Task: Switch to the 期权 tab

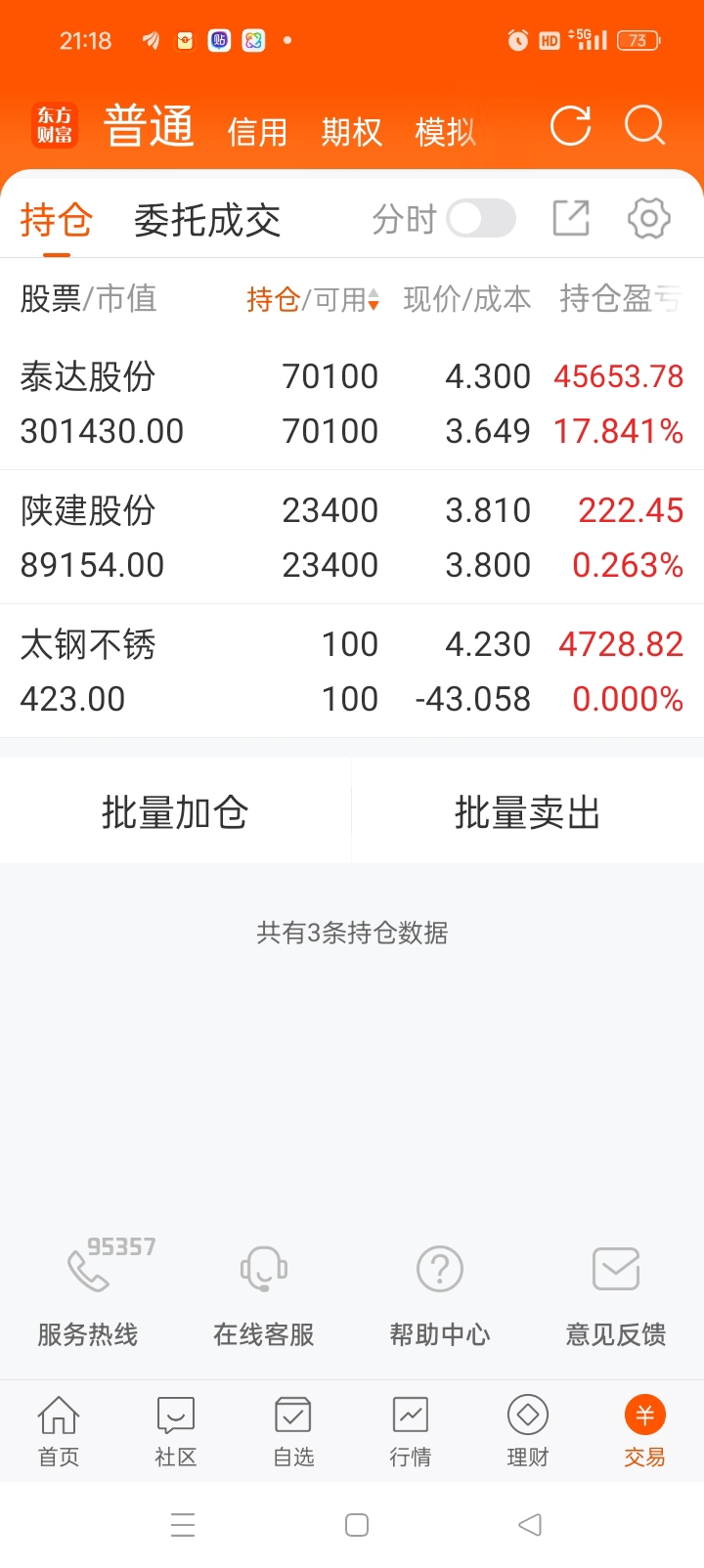Action: 352,131
